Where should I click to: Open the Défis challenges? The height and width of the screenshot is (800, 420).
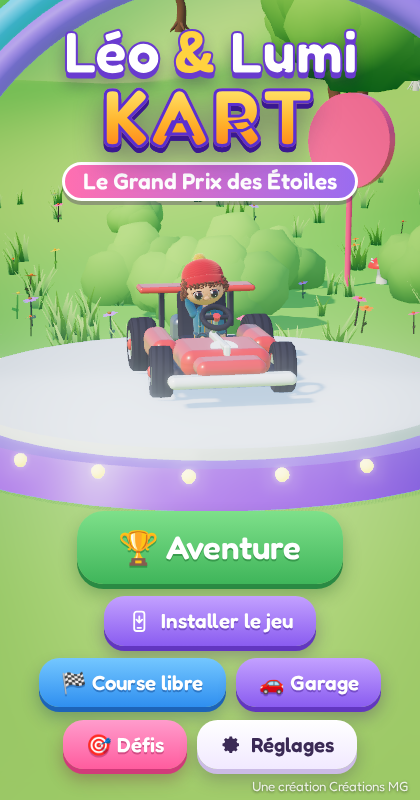125,746
